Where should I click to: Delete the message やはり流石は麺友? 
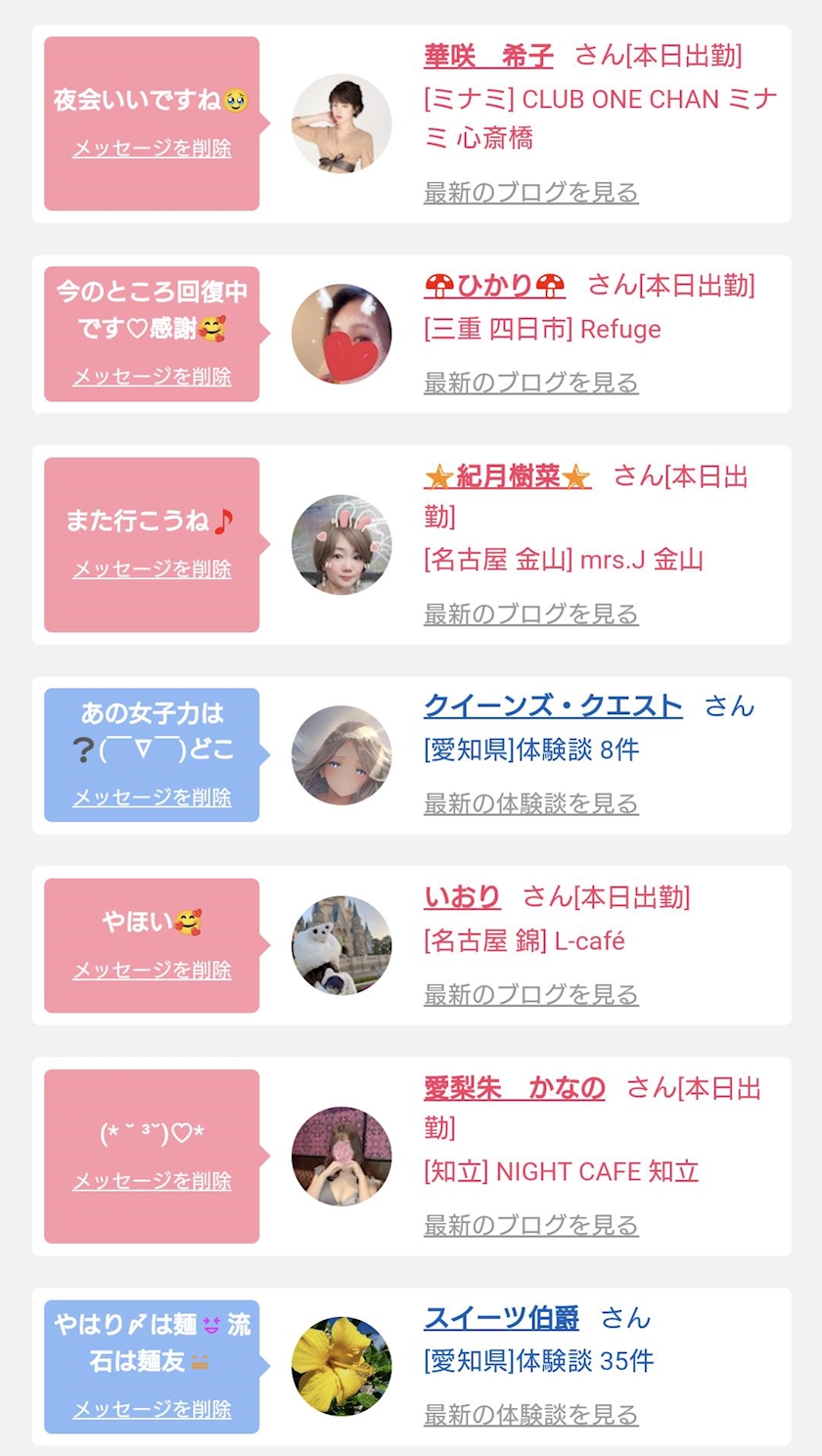point(152,1409)
